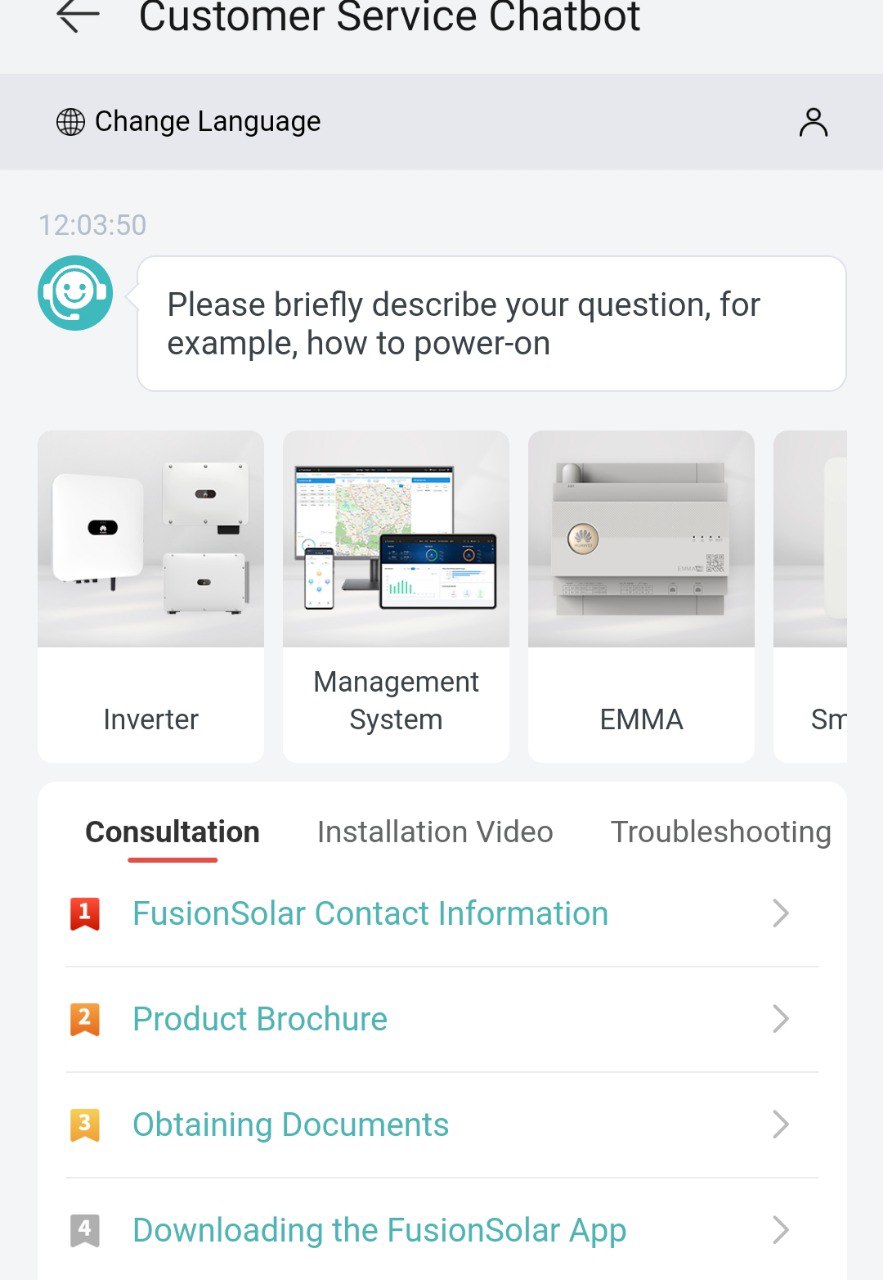883x1280 pixels.
Task: Select the Consultation tab
Action: pos(172,832)
